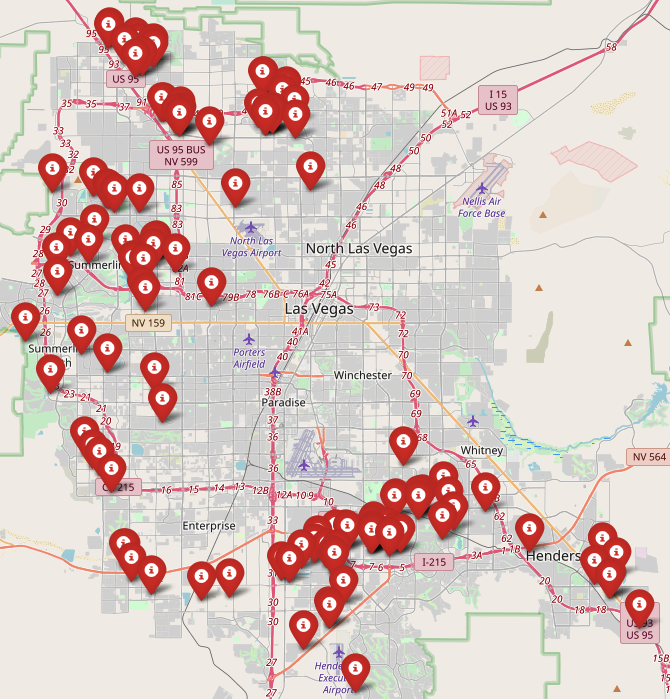Select the marker at exit 81C on US 95
670x699 pixels.
(211, 282)
